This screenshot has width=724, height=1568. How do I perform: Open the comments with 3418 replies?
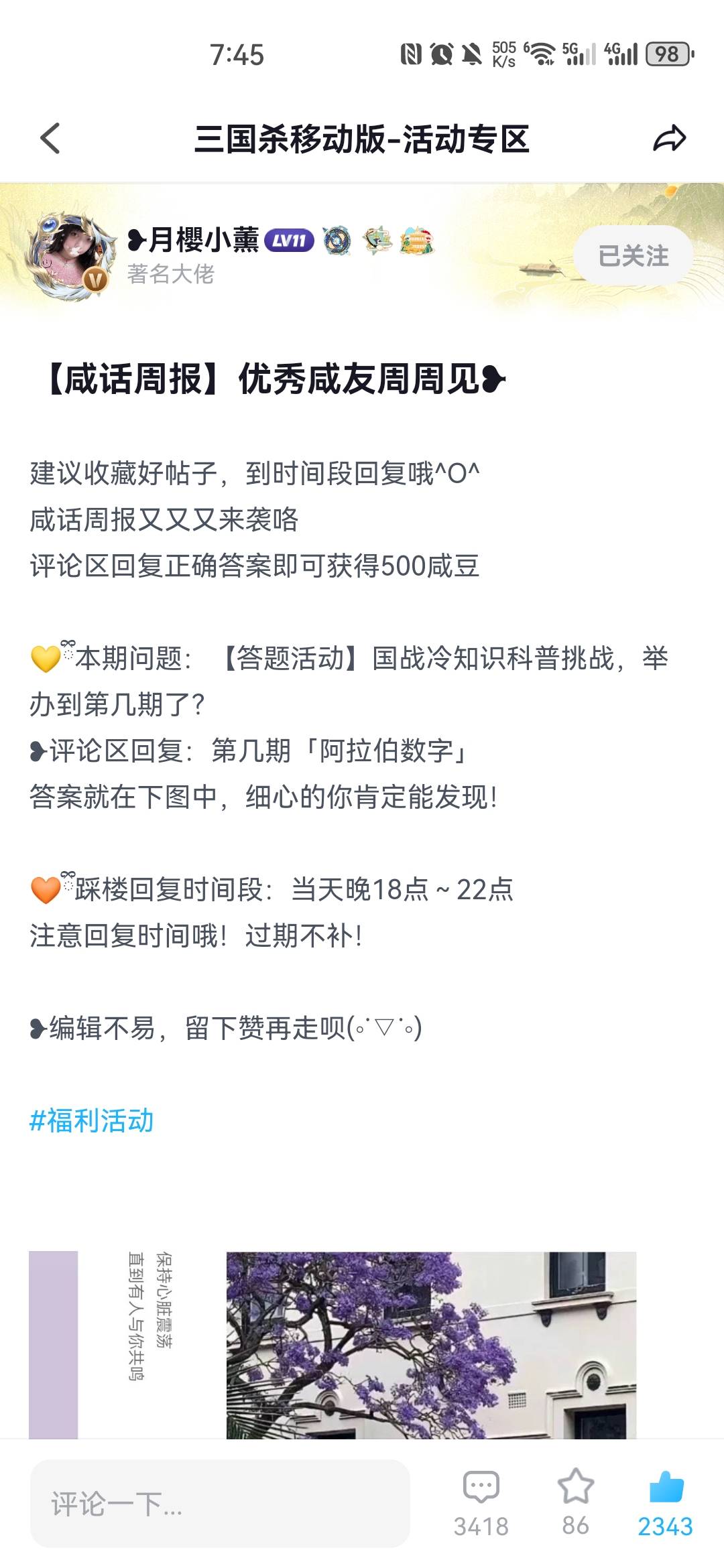click(481, 1503)
